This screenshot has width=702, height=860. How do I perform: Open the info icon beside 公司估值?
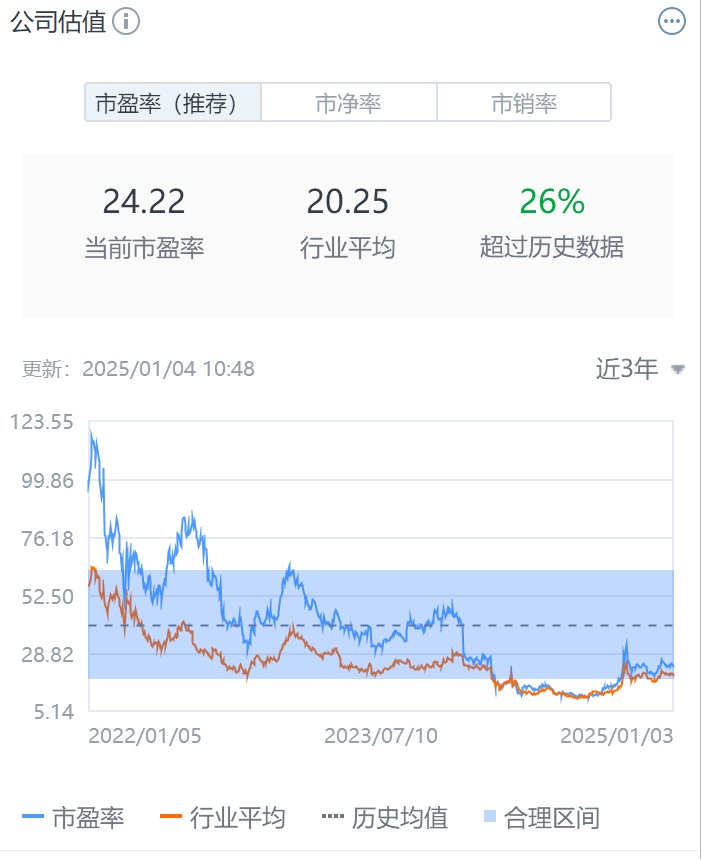coord(126,21)
